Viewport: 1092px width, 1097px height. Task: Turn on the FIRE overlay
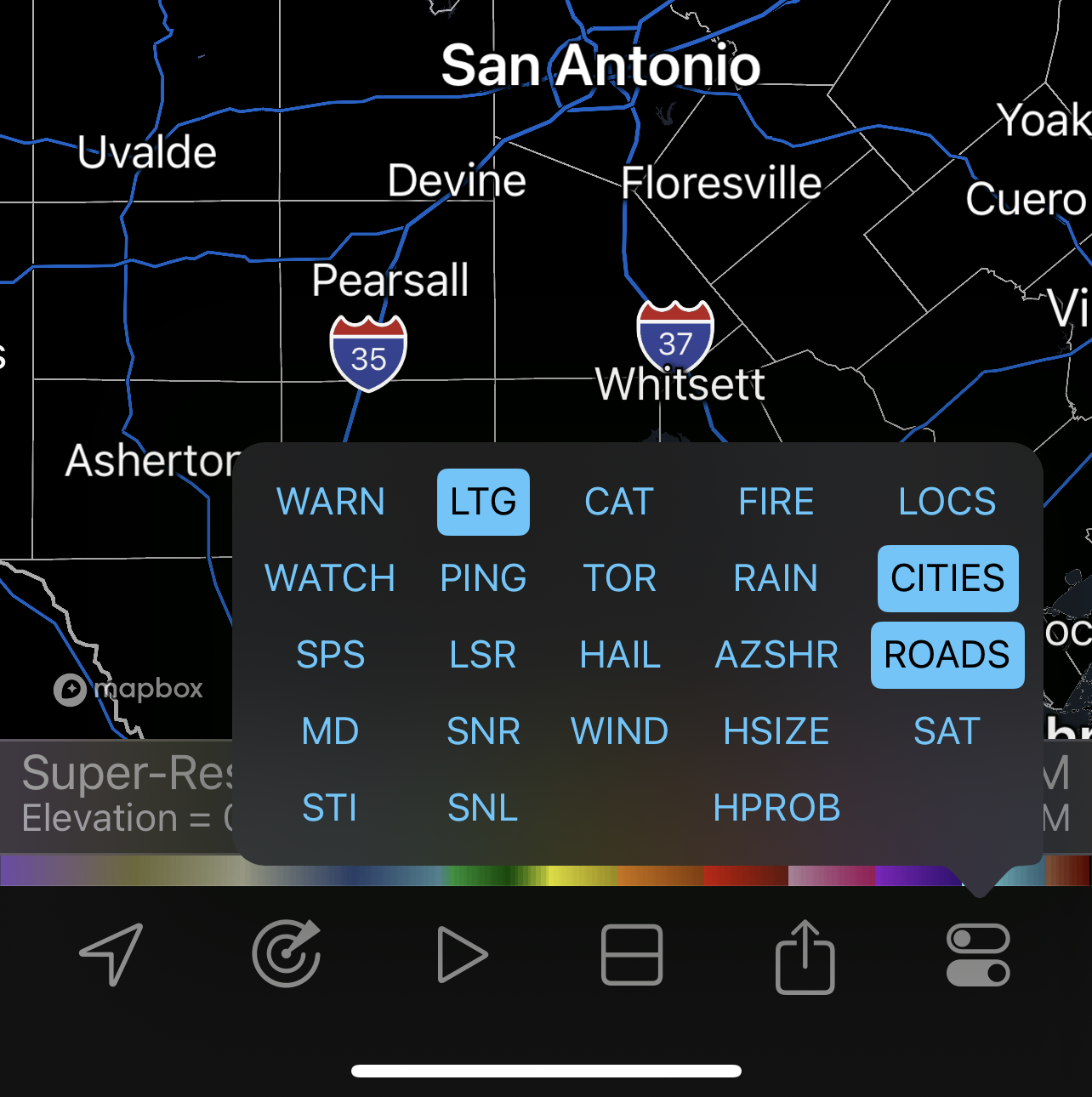pos(776,502)
